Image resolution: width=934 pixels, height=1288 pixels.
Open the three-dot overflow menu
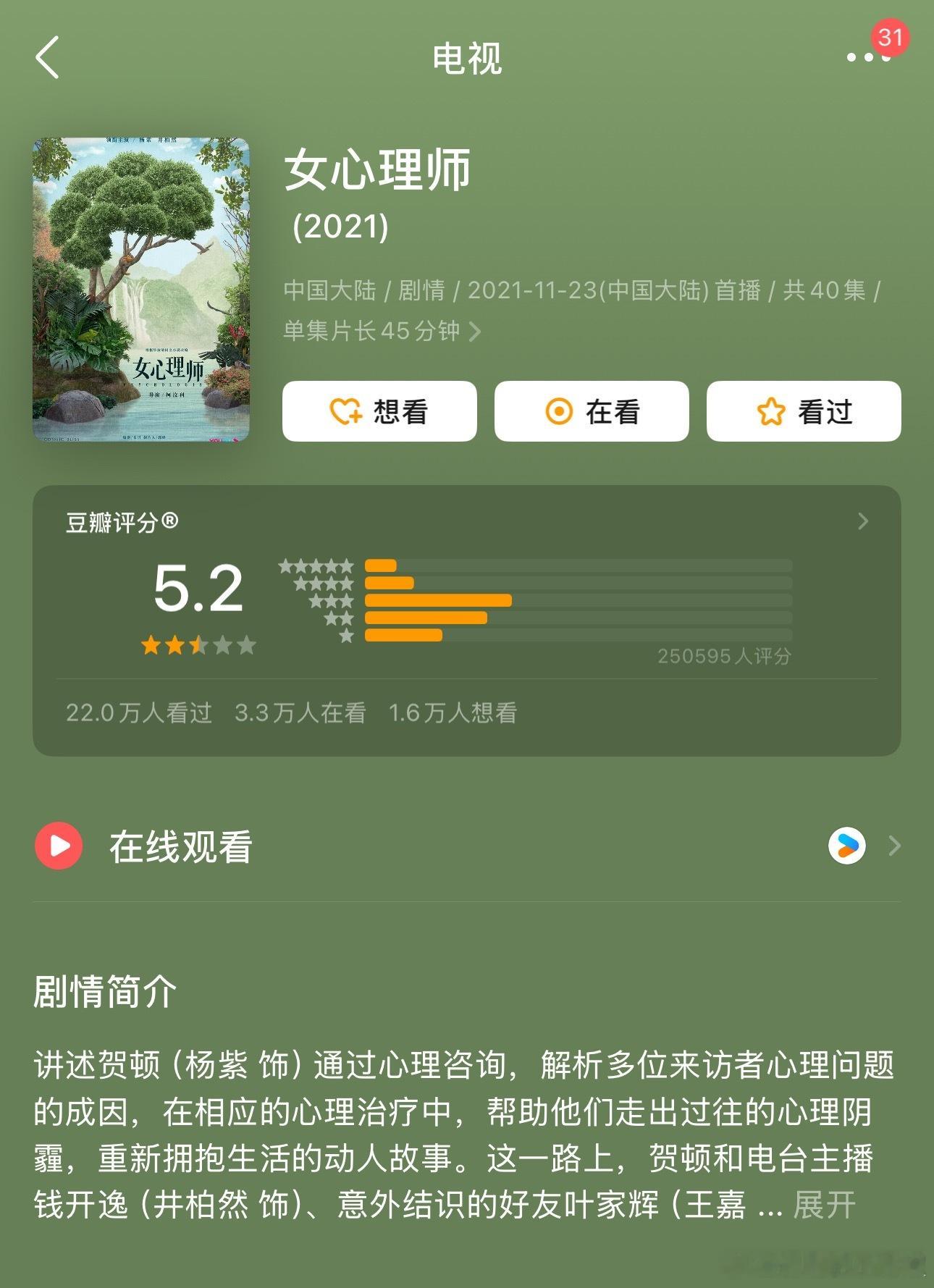click(867, 57)
